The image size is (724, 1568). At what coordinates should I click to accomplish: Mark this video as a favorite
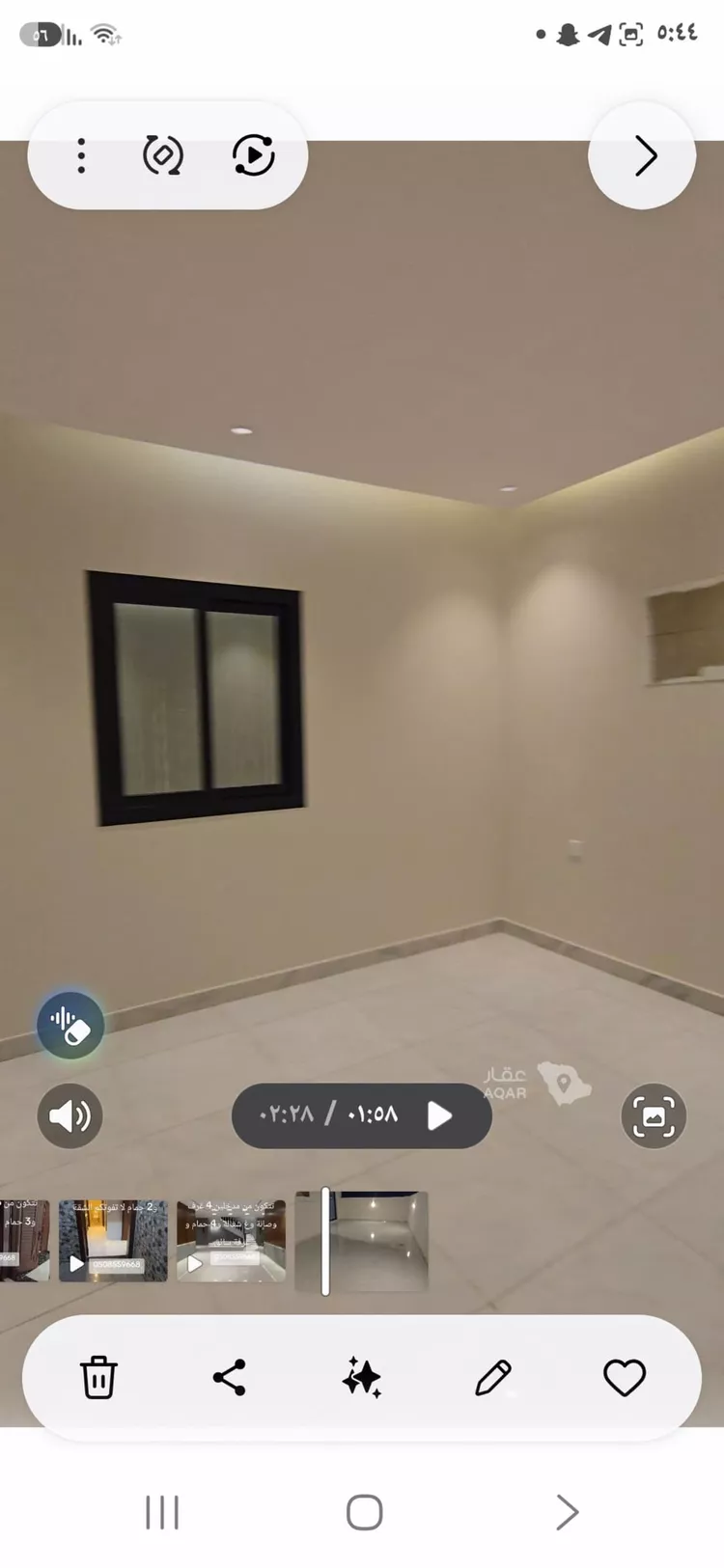[625, 1377]
